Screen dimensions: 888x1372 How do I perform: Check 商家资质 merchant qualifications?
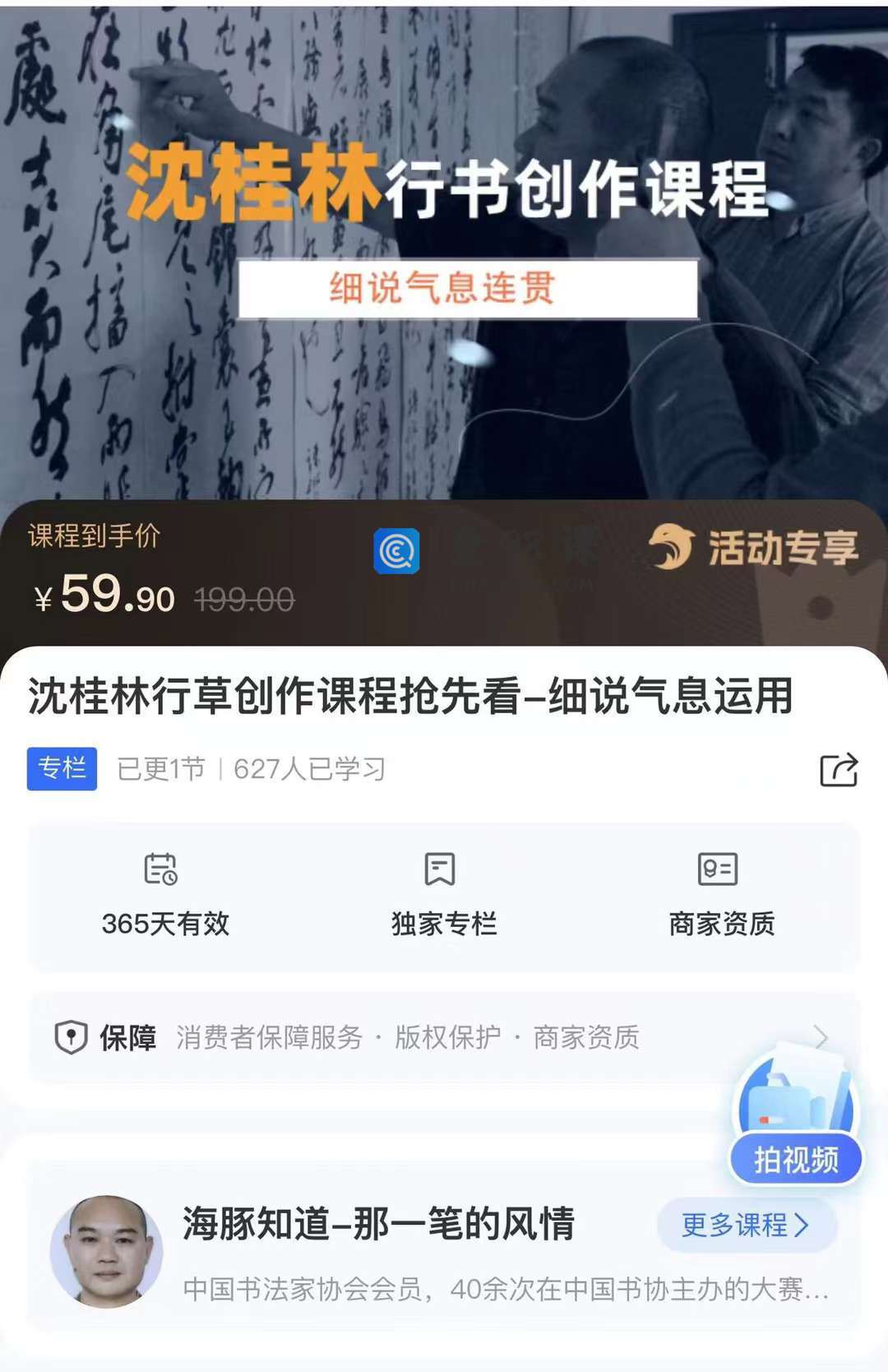pos(721,895)
